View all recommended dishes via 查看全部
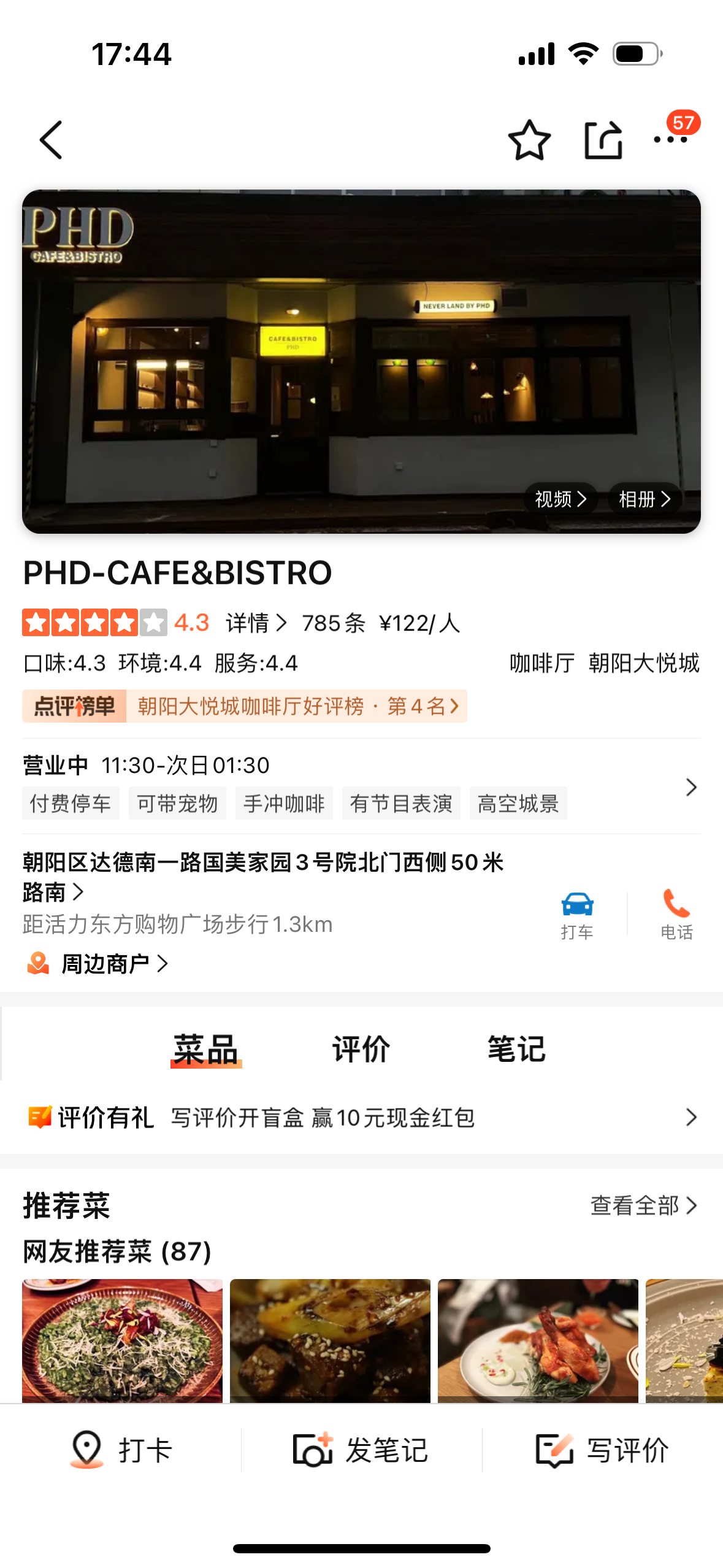Viewport: 723px width, 1568px height. 643,1205
